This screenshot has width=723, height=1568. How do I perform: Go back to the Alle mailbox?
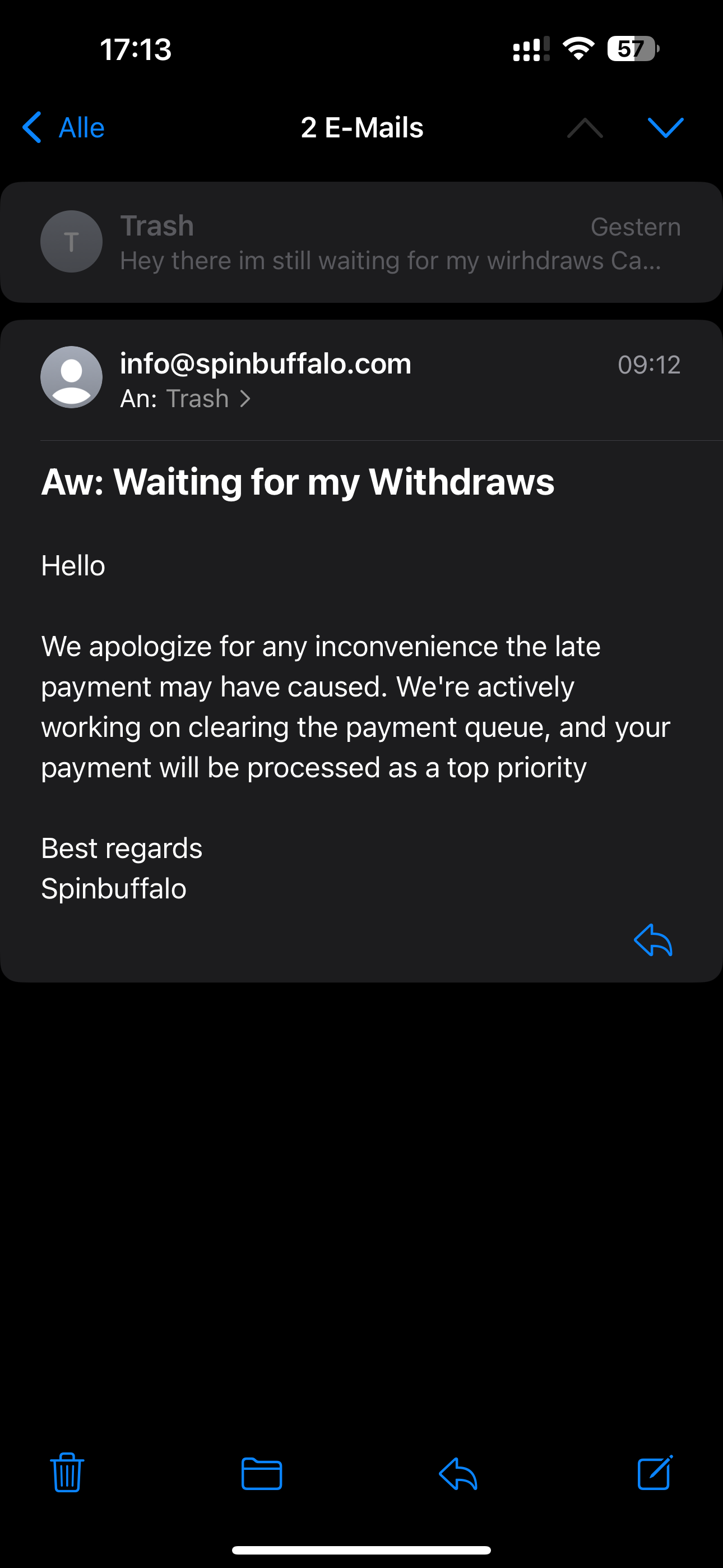(x=63, y=128)
